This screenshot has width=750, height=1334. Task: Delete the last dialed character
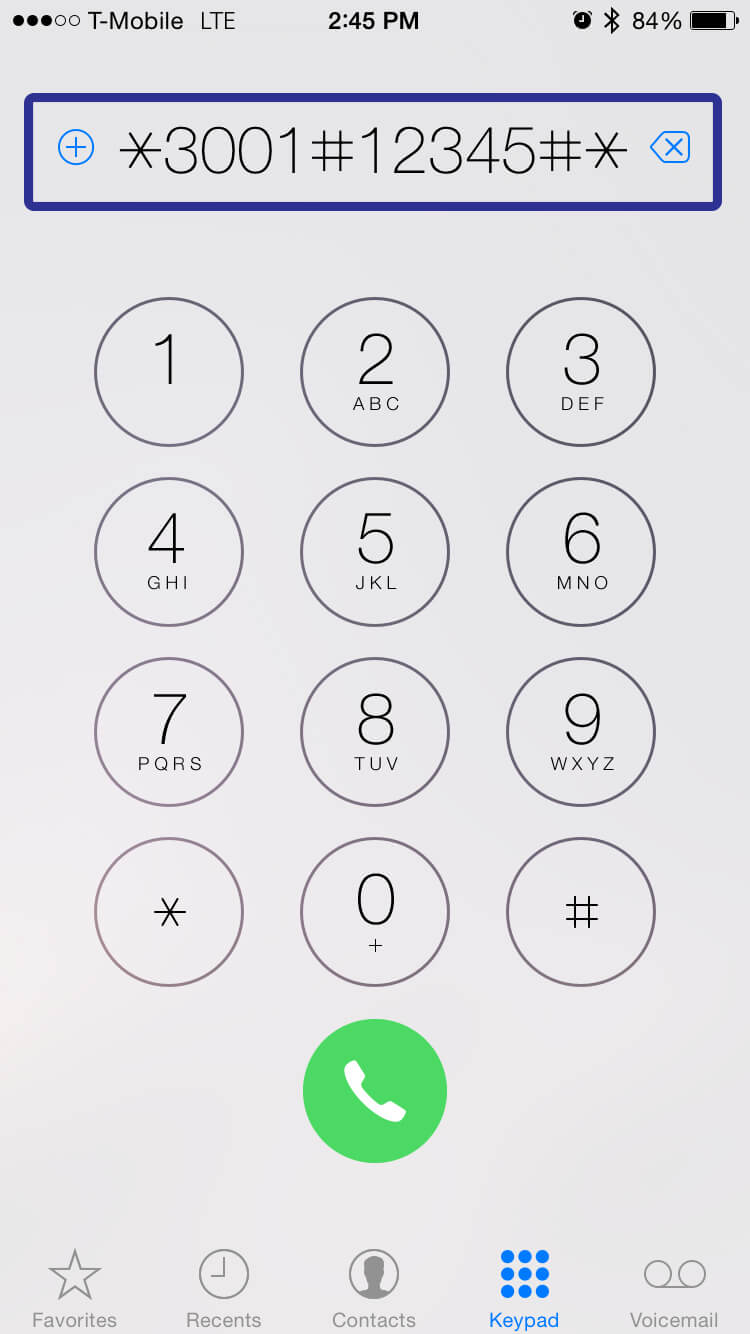[x=670, y=149]
